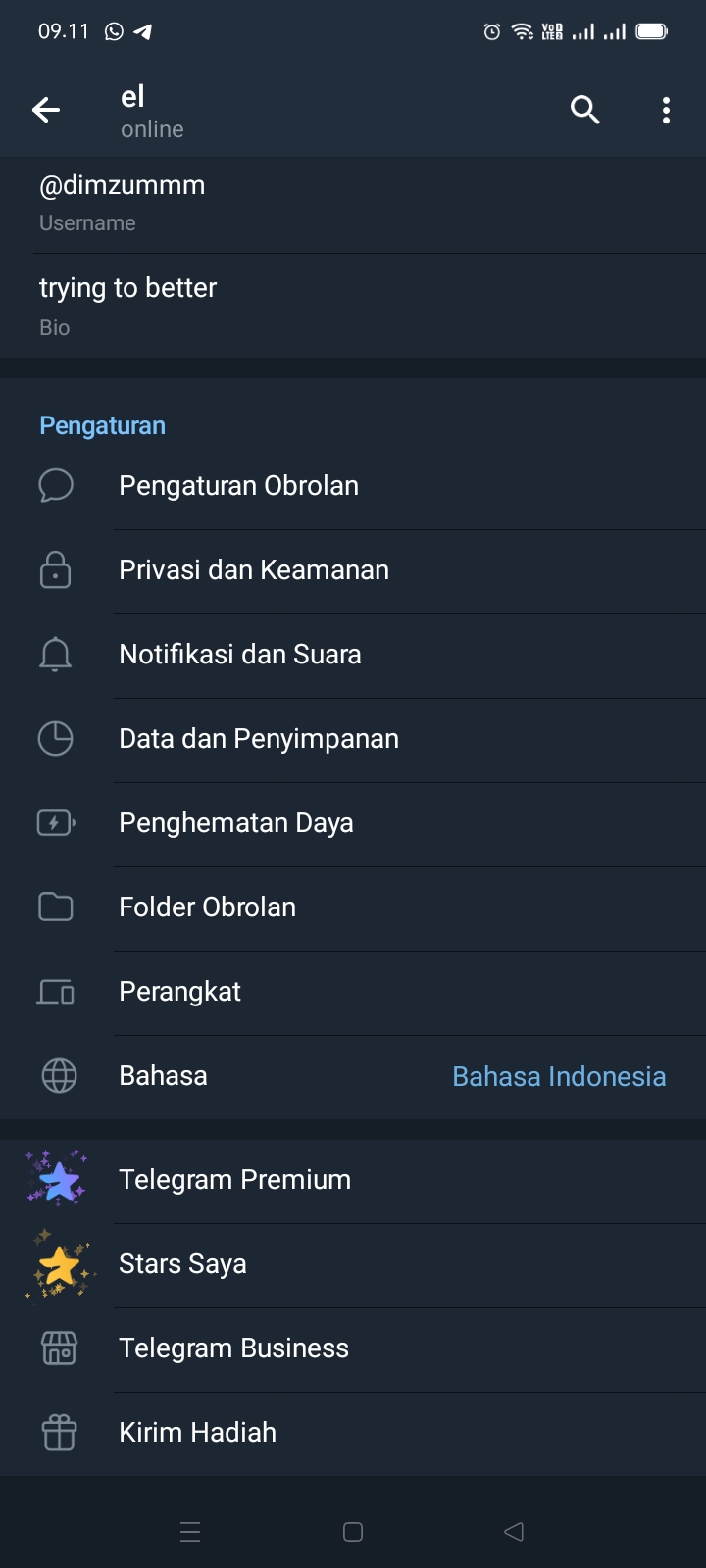Open the search icon in the header
Image resolution: width=706 pixels, height=1568 pixels.
click(585, 110)
